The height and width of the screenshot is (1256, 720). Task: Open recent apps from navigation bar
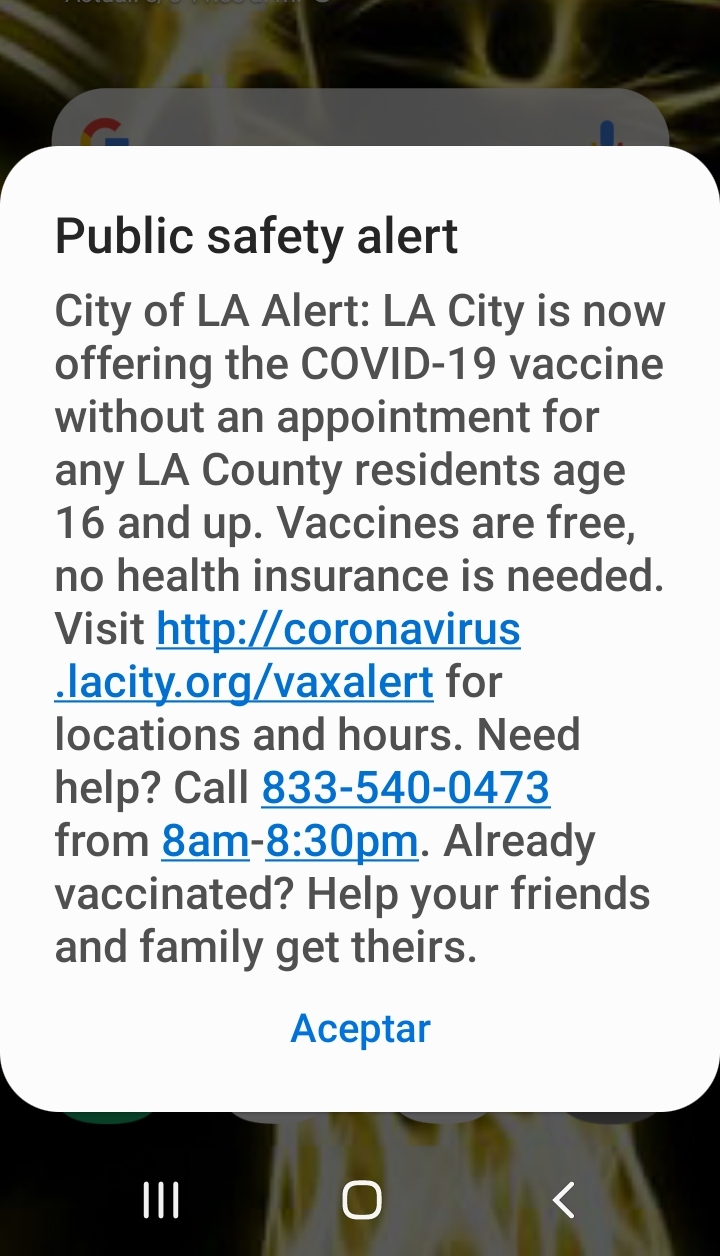pyautogui.click(x=161, y=1199)
